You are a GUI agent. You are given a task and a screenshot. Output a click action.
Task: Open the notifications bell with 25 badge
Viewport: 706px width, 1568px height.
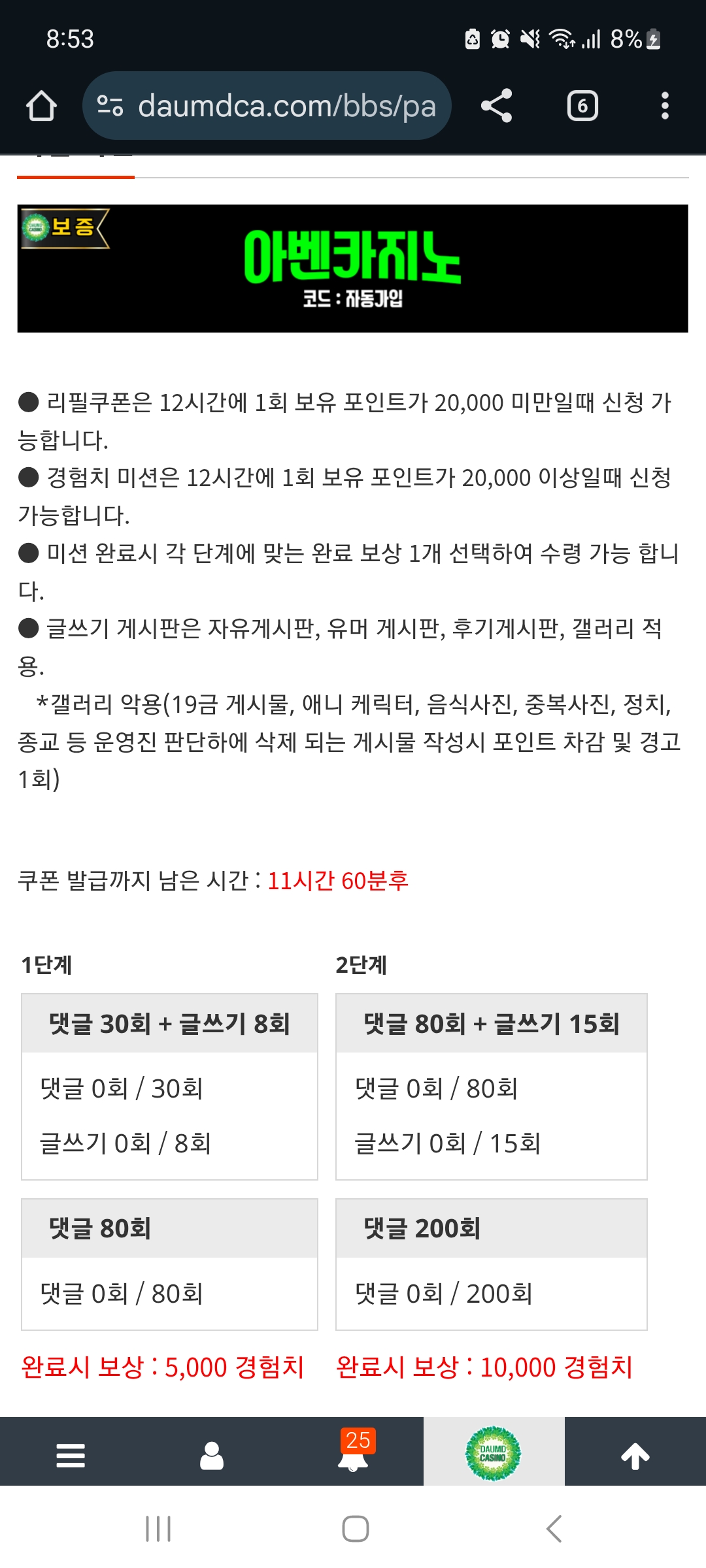(353, 1456)
